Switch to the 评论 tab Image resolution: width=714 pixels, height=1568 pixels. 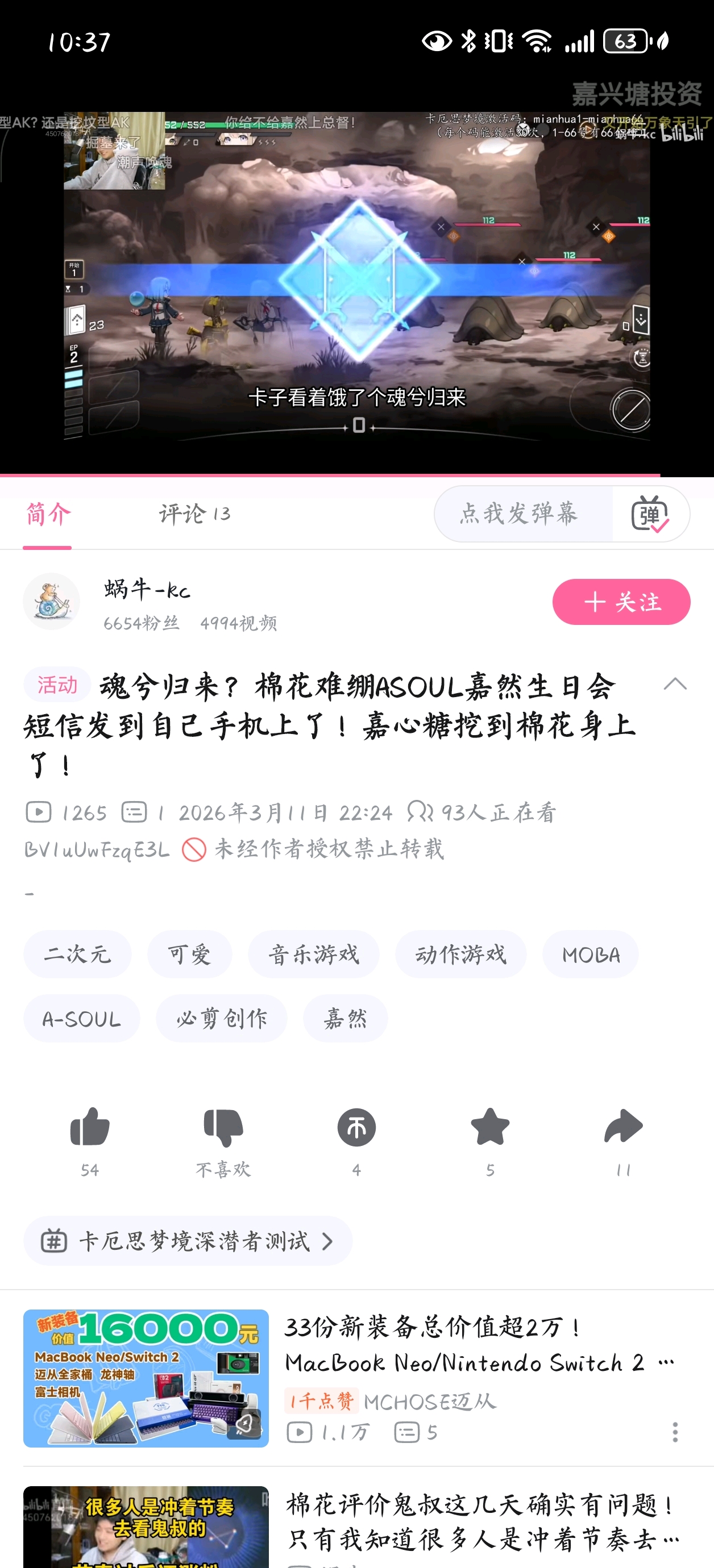[194, 514]
